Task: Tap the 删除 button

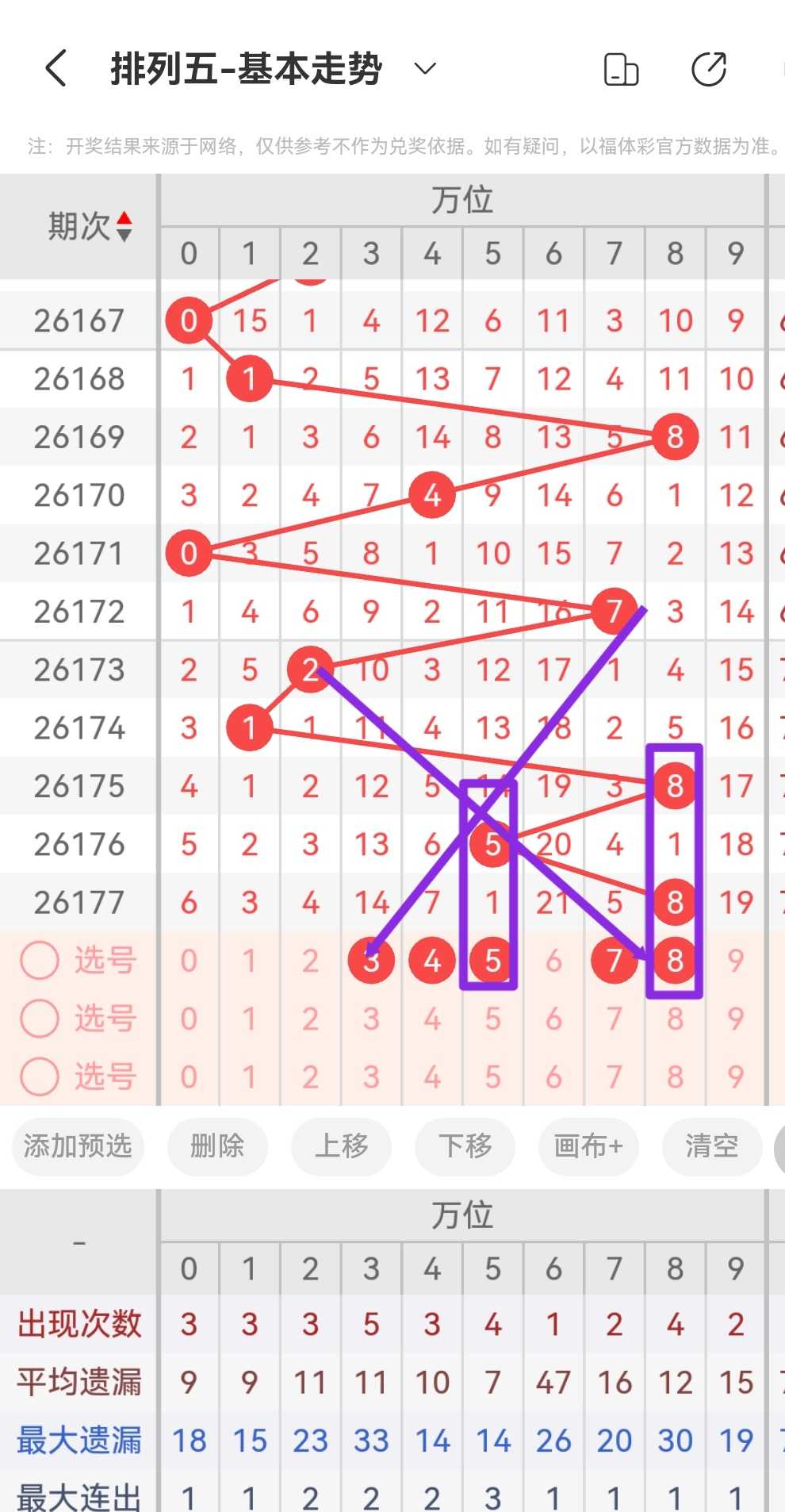Action: [x=217, y=1146]
